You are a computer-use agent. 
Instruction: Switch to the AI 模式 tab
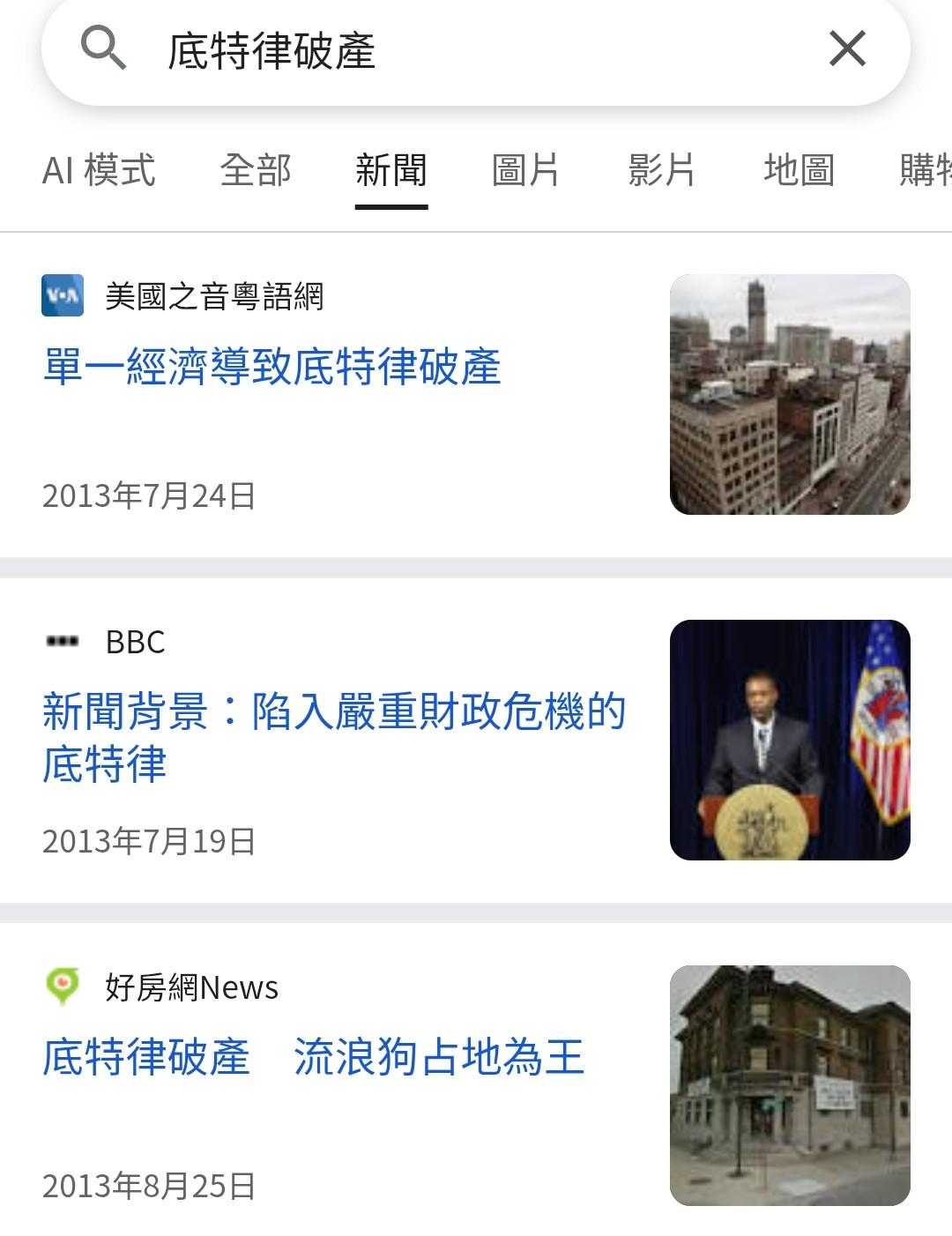[x=99, y=170]
